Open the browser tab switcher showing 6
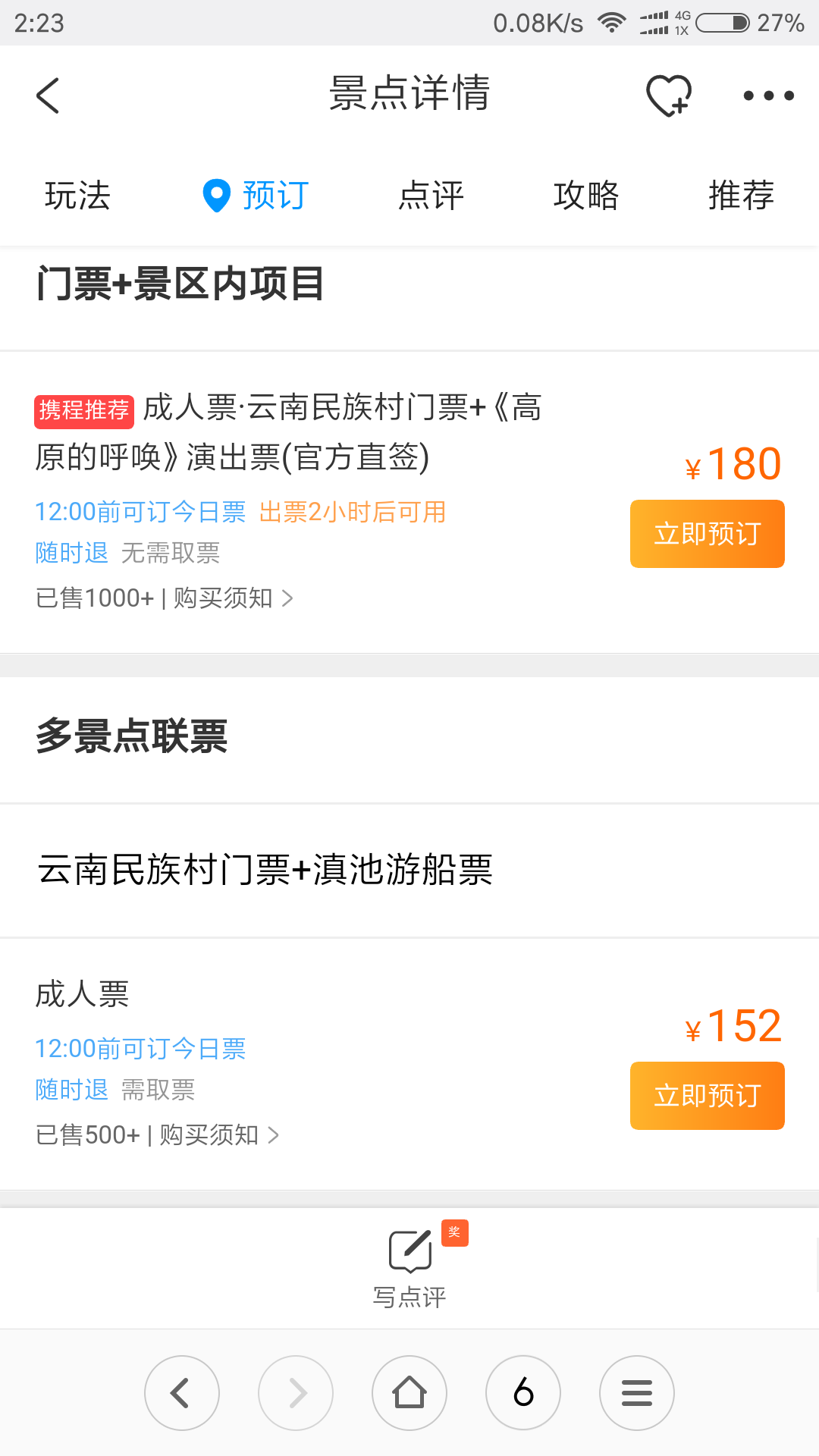 pos(523,1393)
